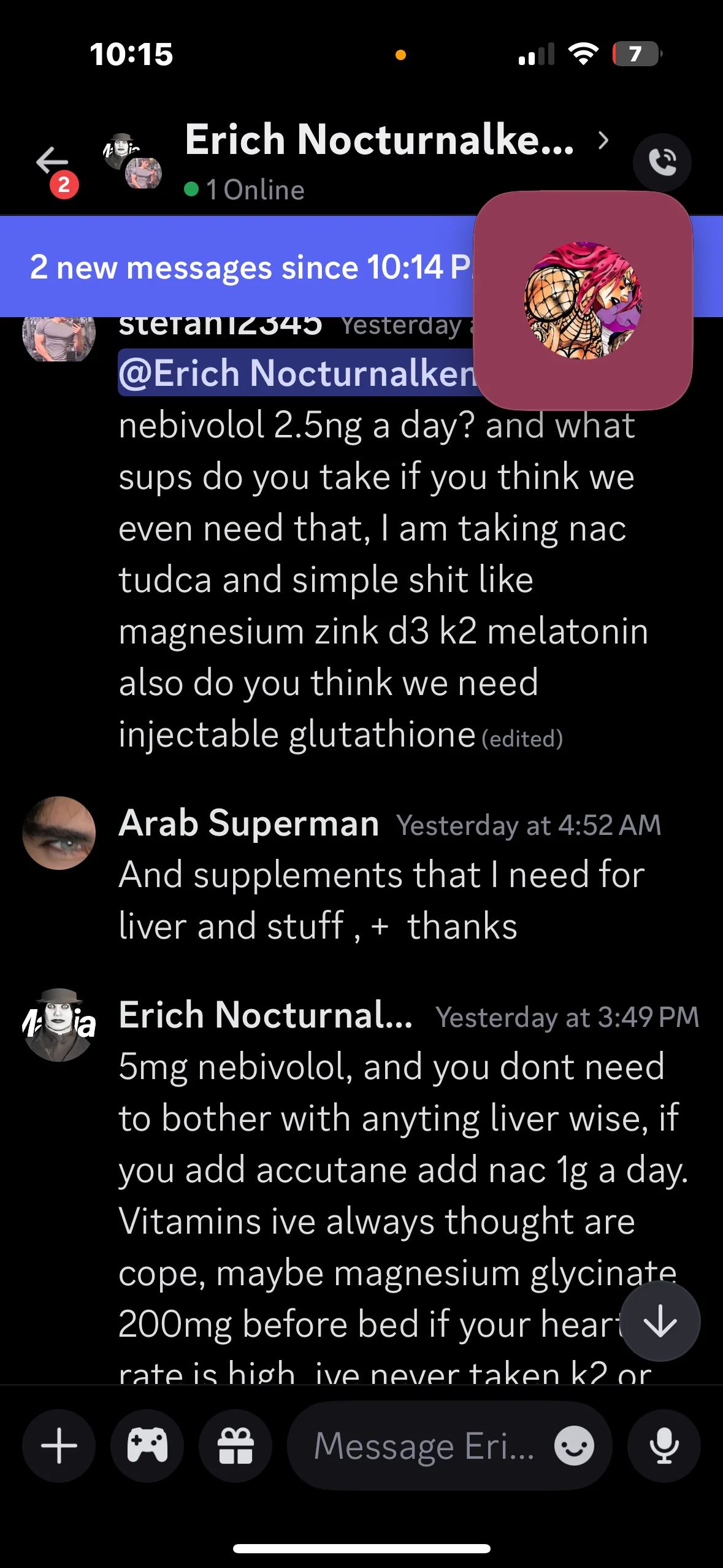The image size is (723, 1568).
Task: Send a gift with the gift icon
Action: [x=235, y=1446]
